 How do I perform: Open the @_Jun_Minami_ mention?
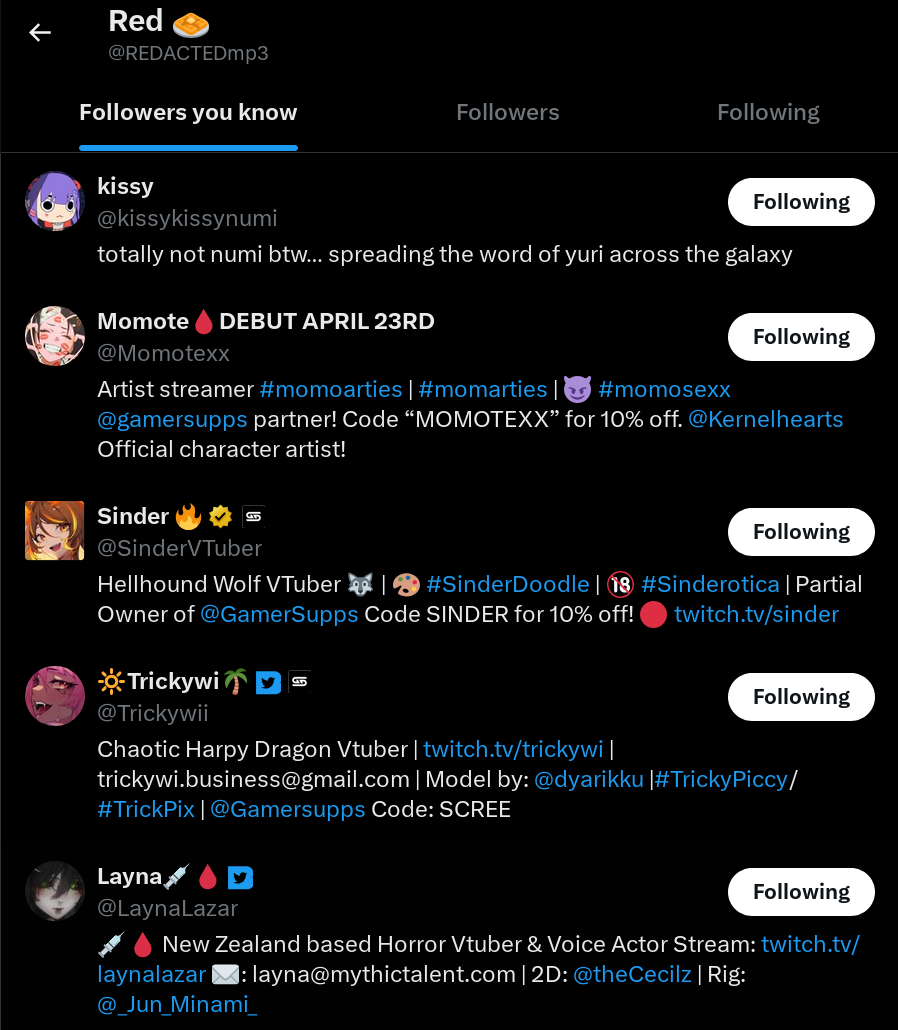(x=177, y=1004)
